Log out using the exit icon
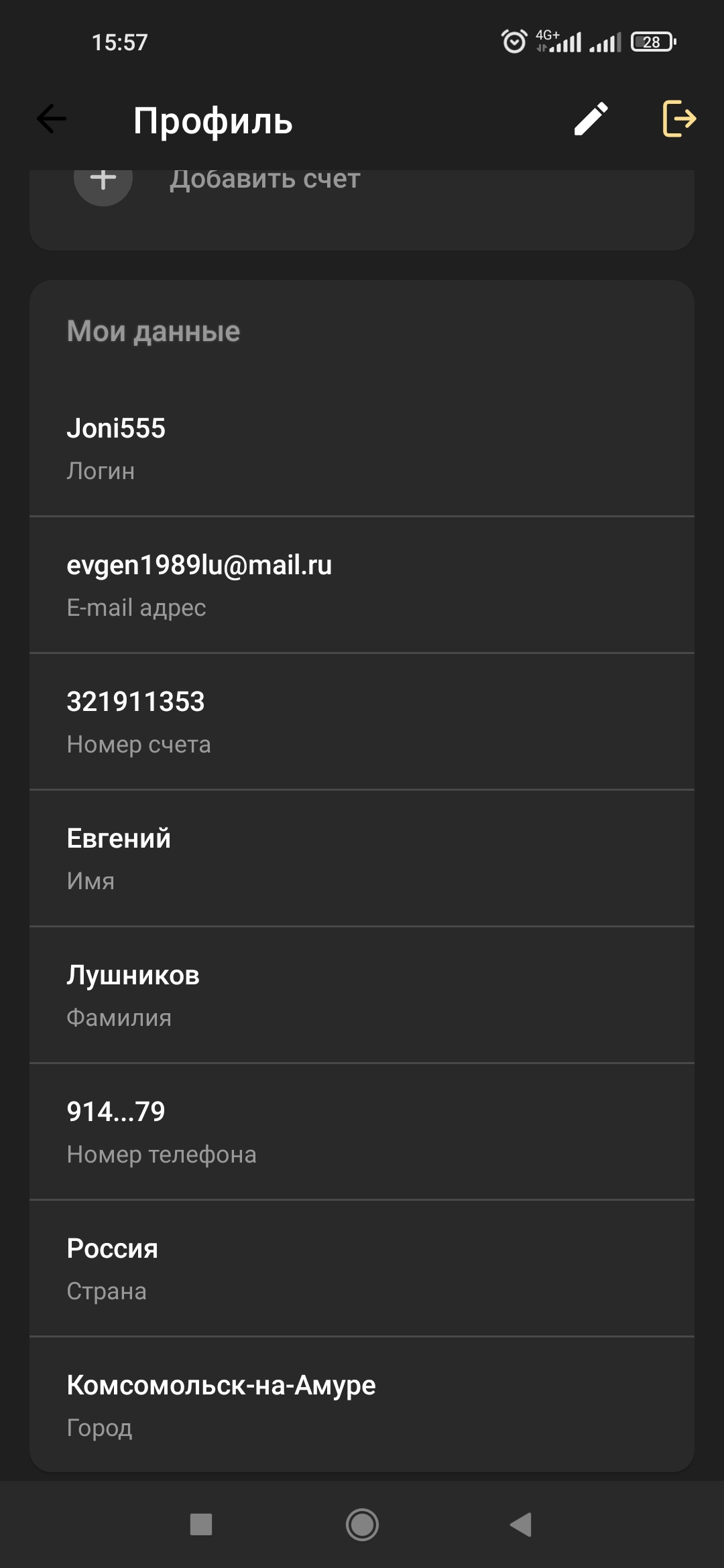 tap(678, 119)
